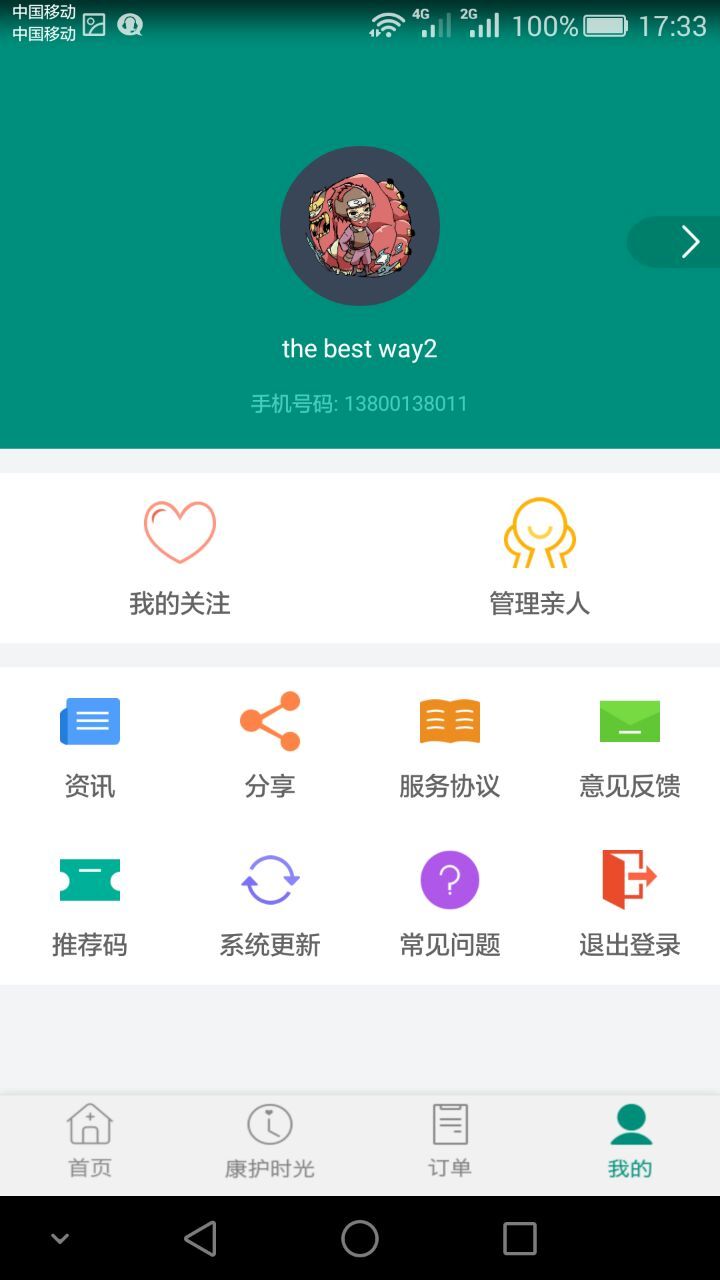This screenshot has height=1280, width=720.
Task: Switch to the 首页 home tab
Action: [90, 1142]
